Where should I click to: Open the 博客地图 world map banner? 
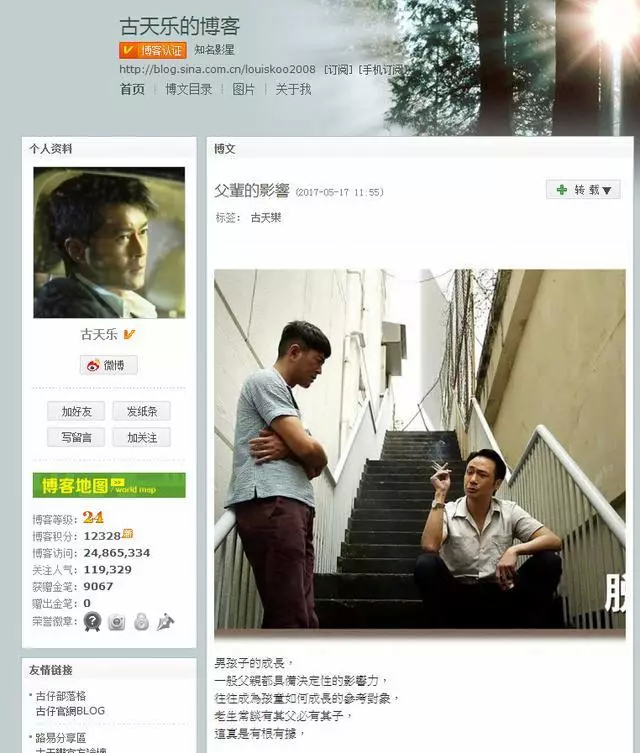[109, 486]
